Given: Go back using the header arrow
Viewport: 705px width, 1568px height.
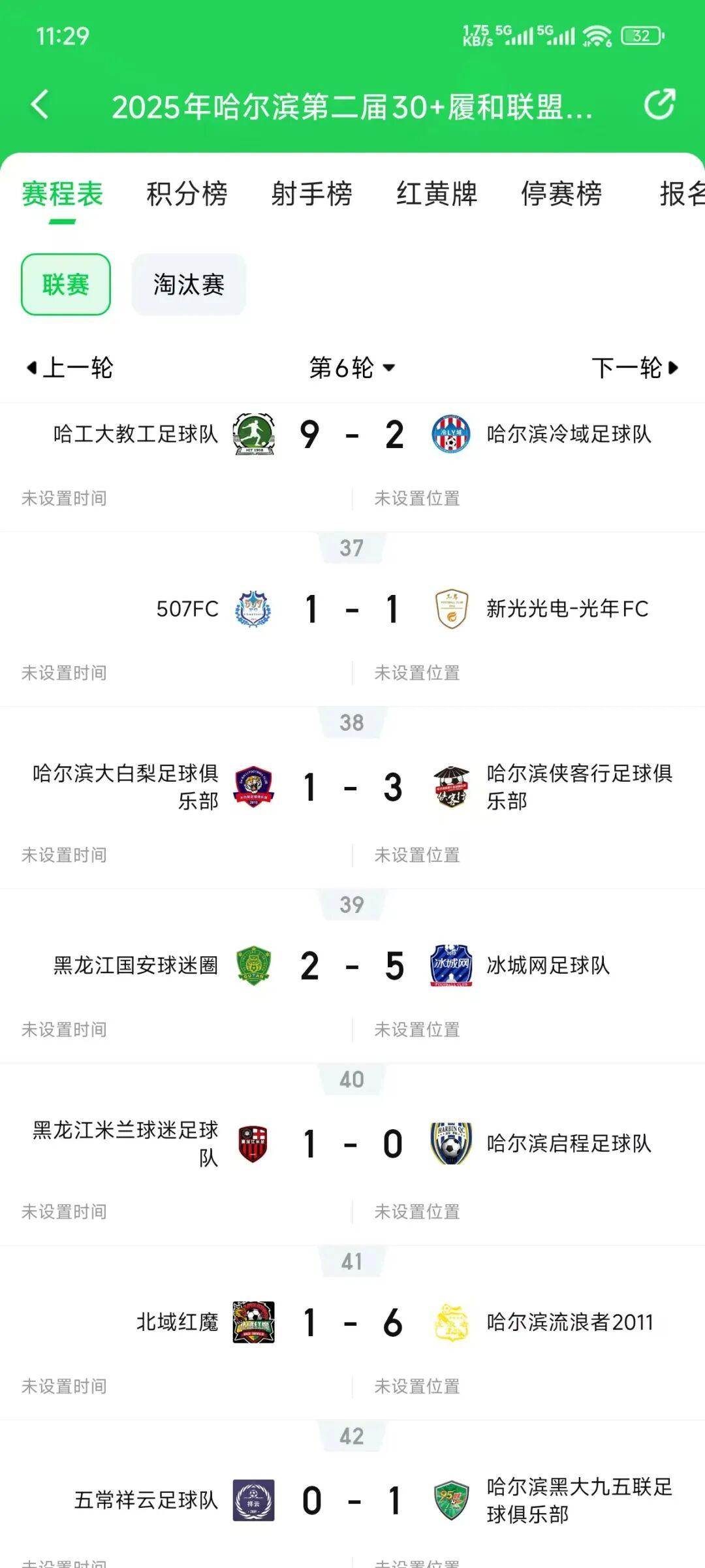Looking at the screenshot, I should 40,104.
